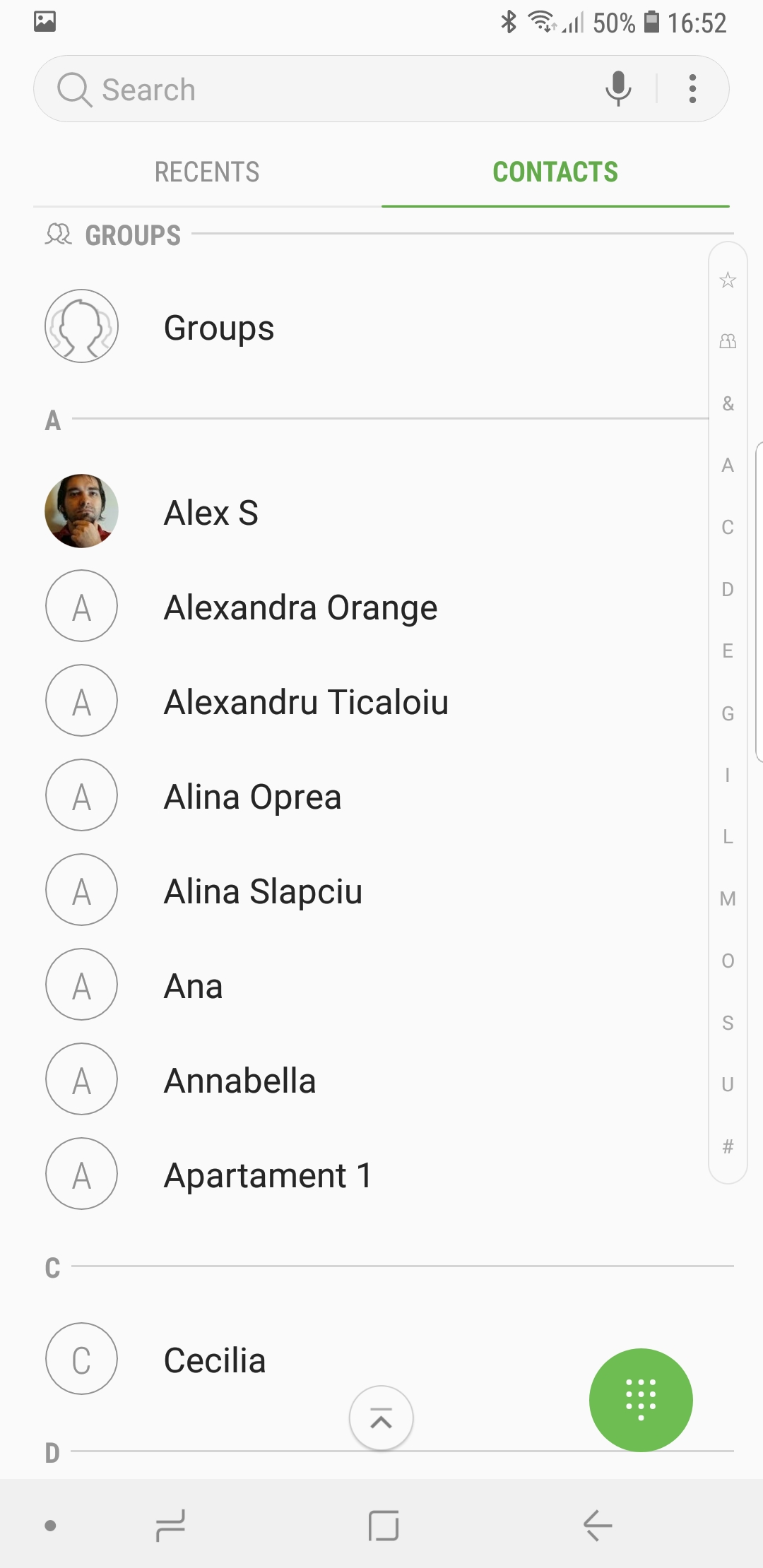Jump to letter M in the index

tap(728, 898)
